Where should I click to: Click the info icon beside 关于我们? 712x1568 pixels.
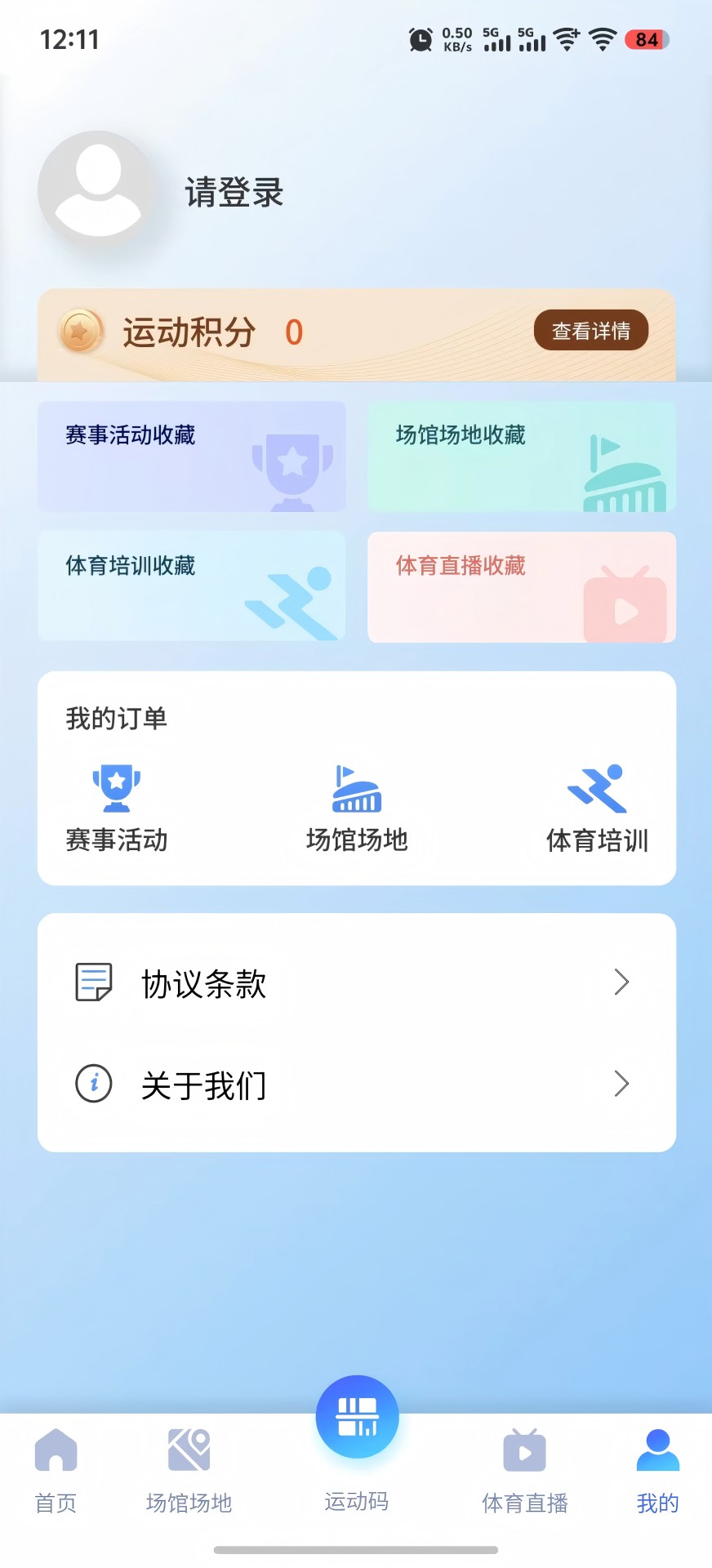pyautogui.click(x=92, y=1085)
